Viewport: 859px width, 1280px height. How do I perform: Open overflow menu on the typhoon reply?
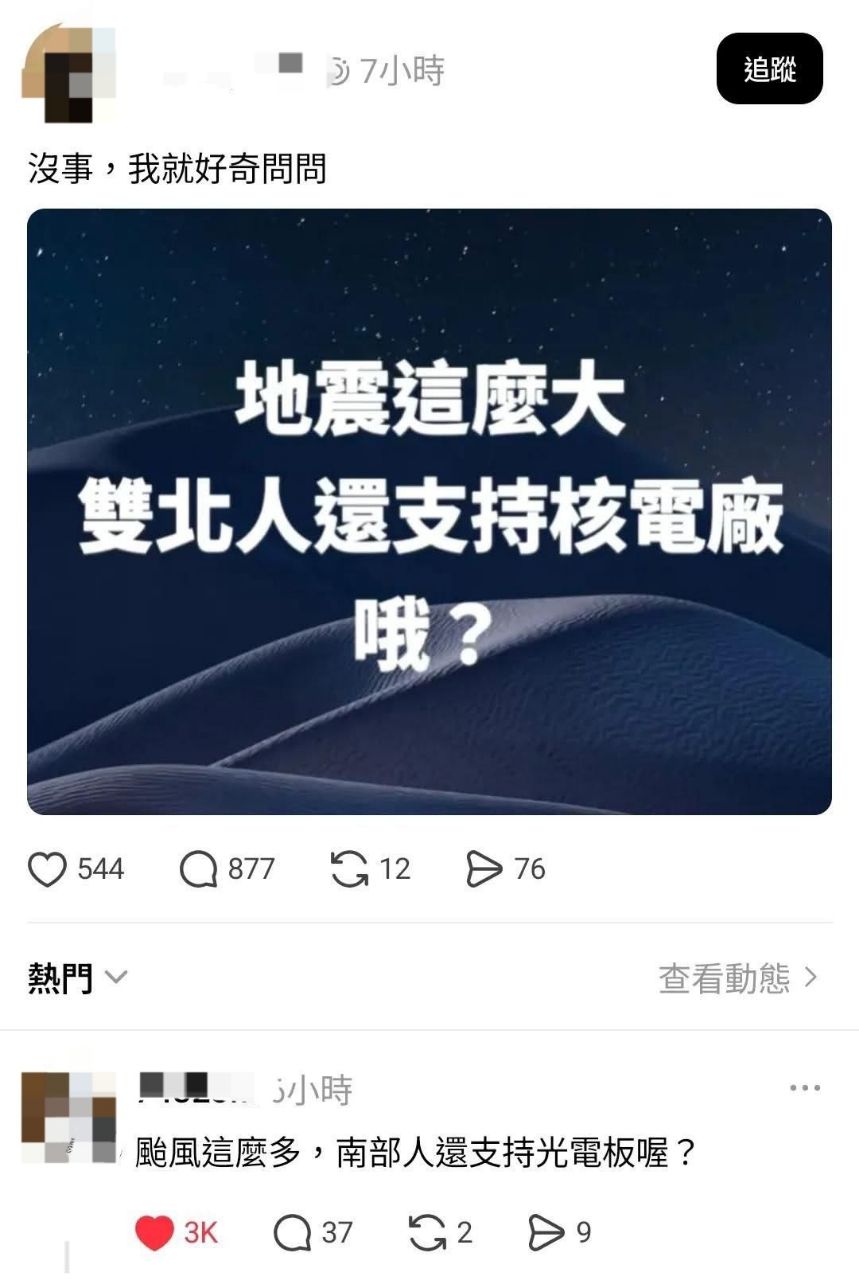[805, 1088]
